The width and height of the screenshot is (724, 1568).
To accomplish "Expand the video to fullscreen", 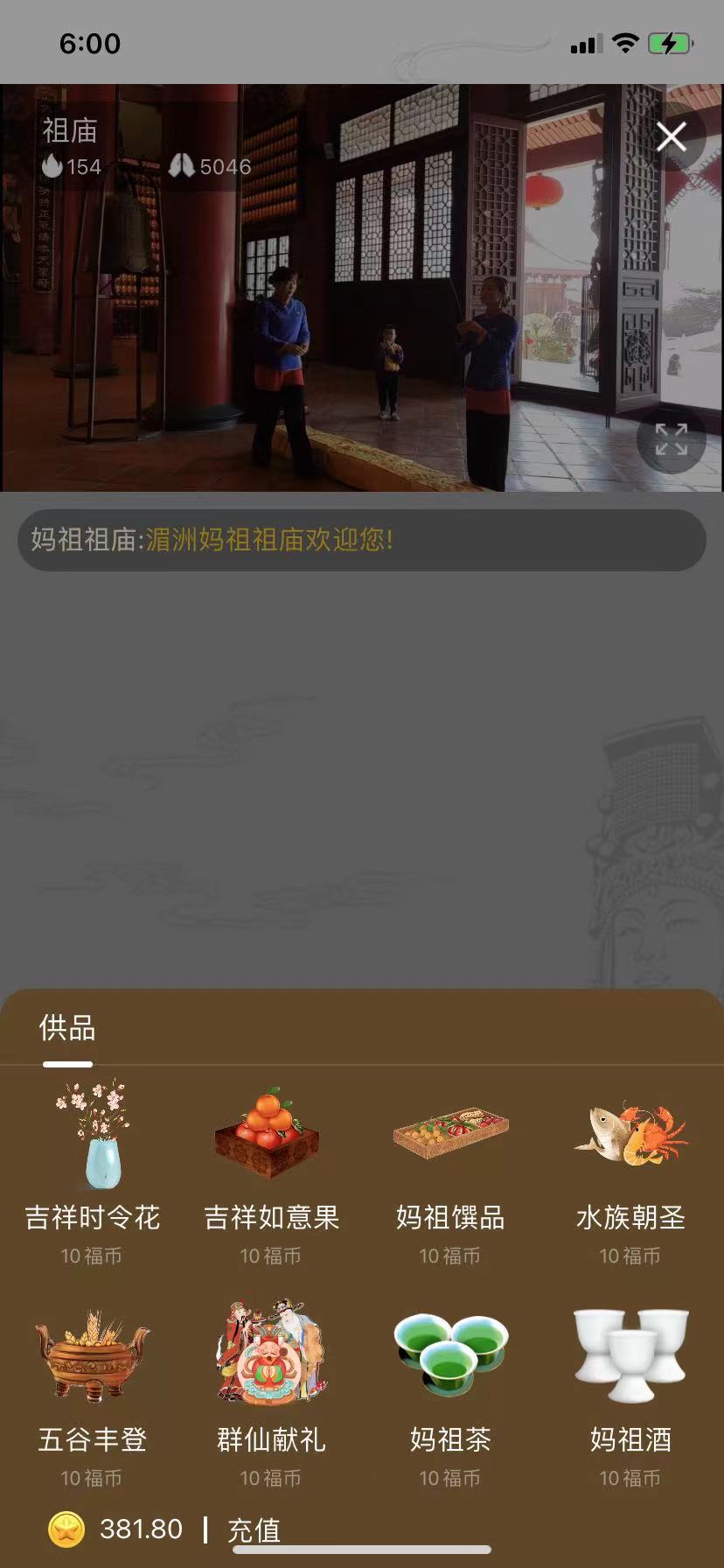I will [671, 439].
